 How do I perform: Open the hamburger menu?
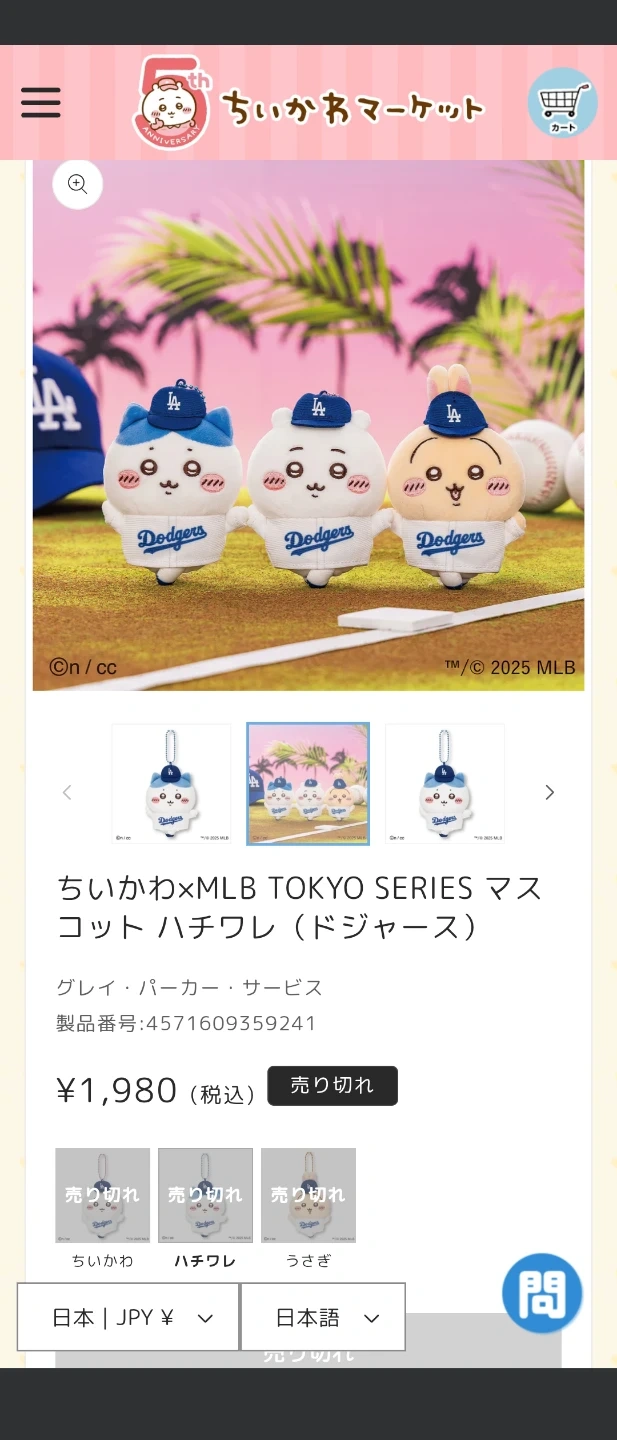coord(41,102)
